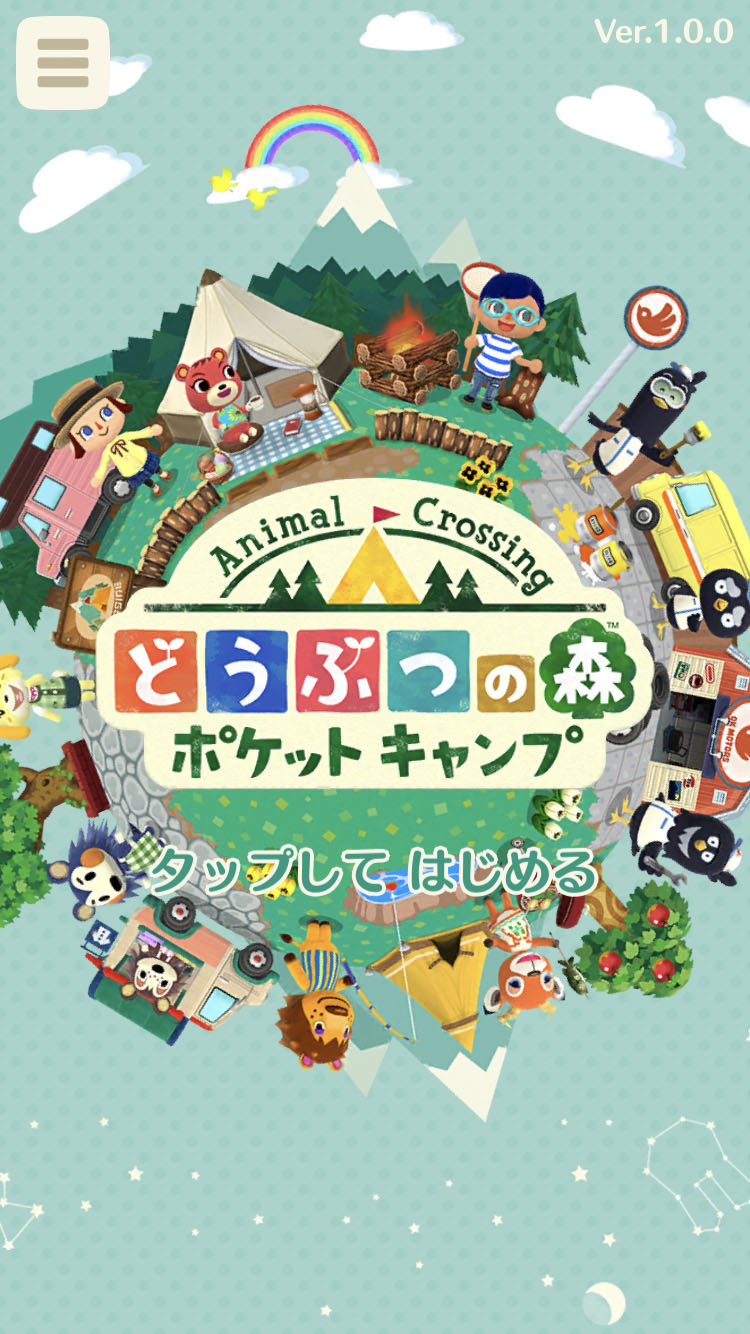Tap タップして はじめる to start the game
This screenshot has width=750, height=1334.
coord(373,872)
